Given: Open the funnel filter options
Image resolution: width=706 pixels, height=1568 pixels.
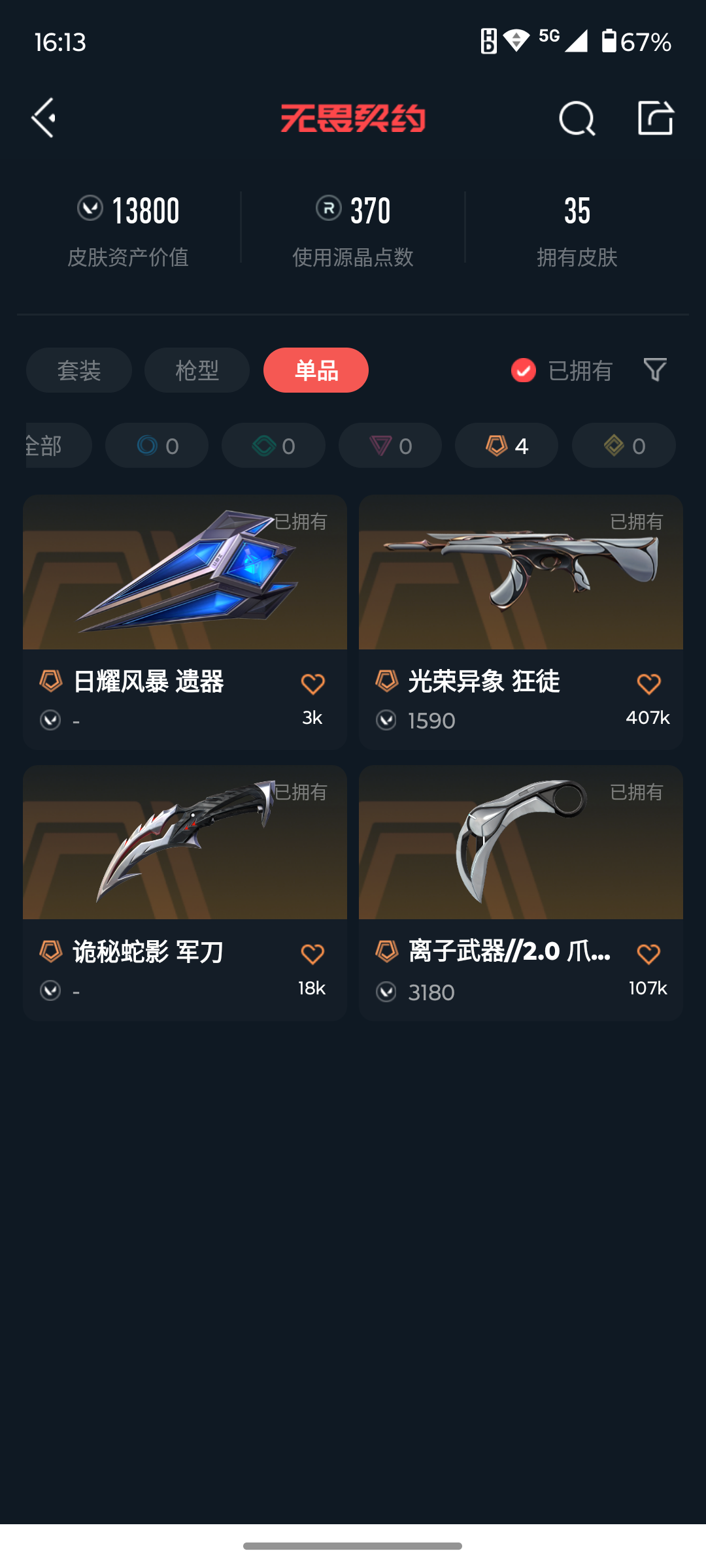Looking at the screenshot, I should click(x=655, y=370).
